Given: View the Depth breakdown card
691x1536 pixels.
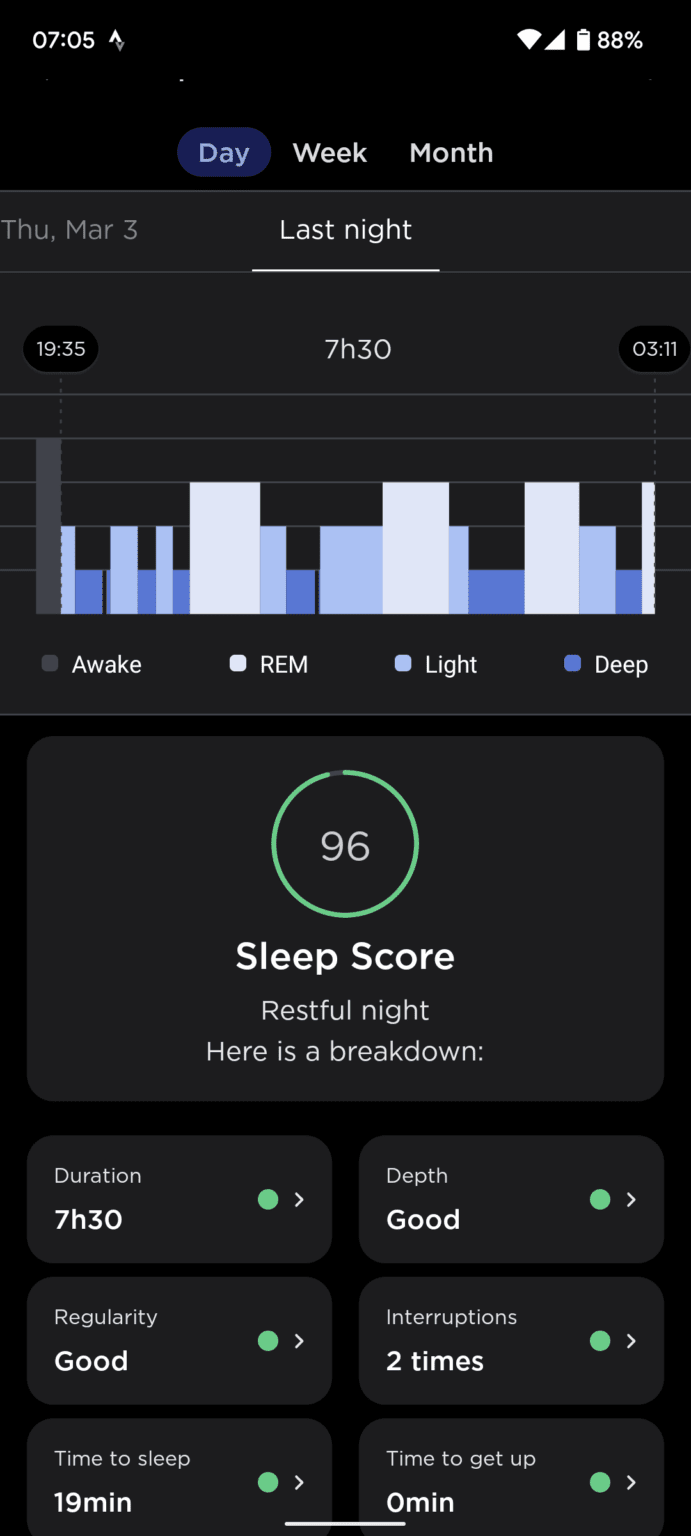Looking at the screenshot, I should (511, 1199).
